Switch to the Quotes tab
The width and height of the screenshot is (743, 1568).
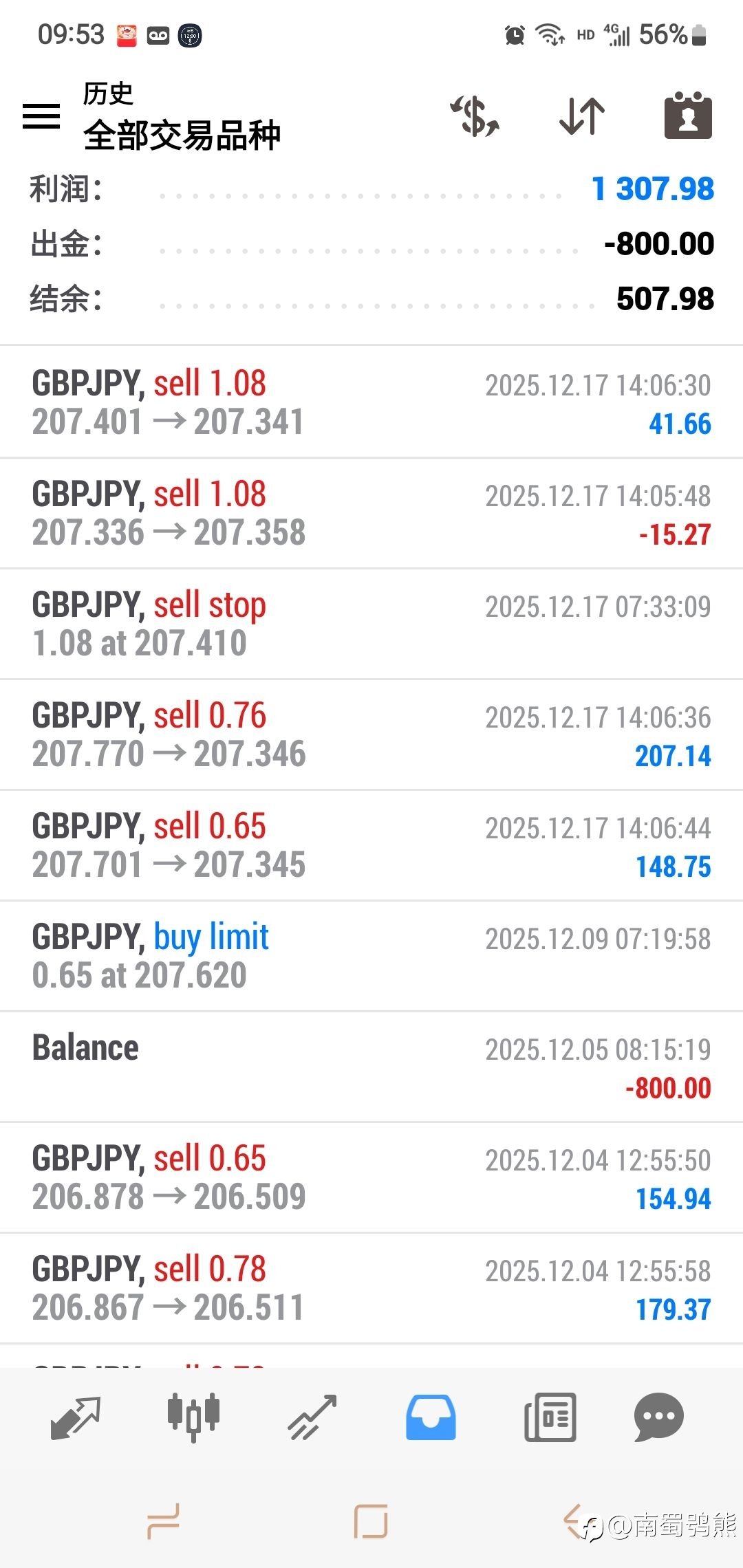coord(76,1417)
